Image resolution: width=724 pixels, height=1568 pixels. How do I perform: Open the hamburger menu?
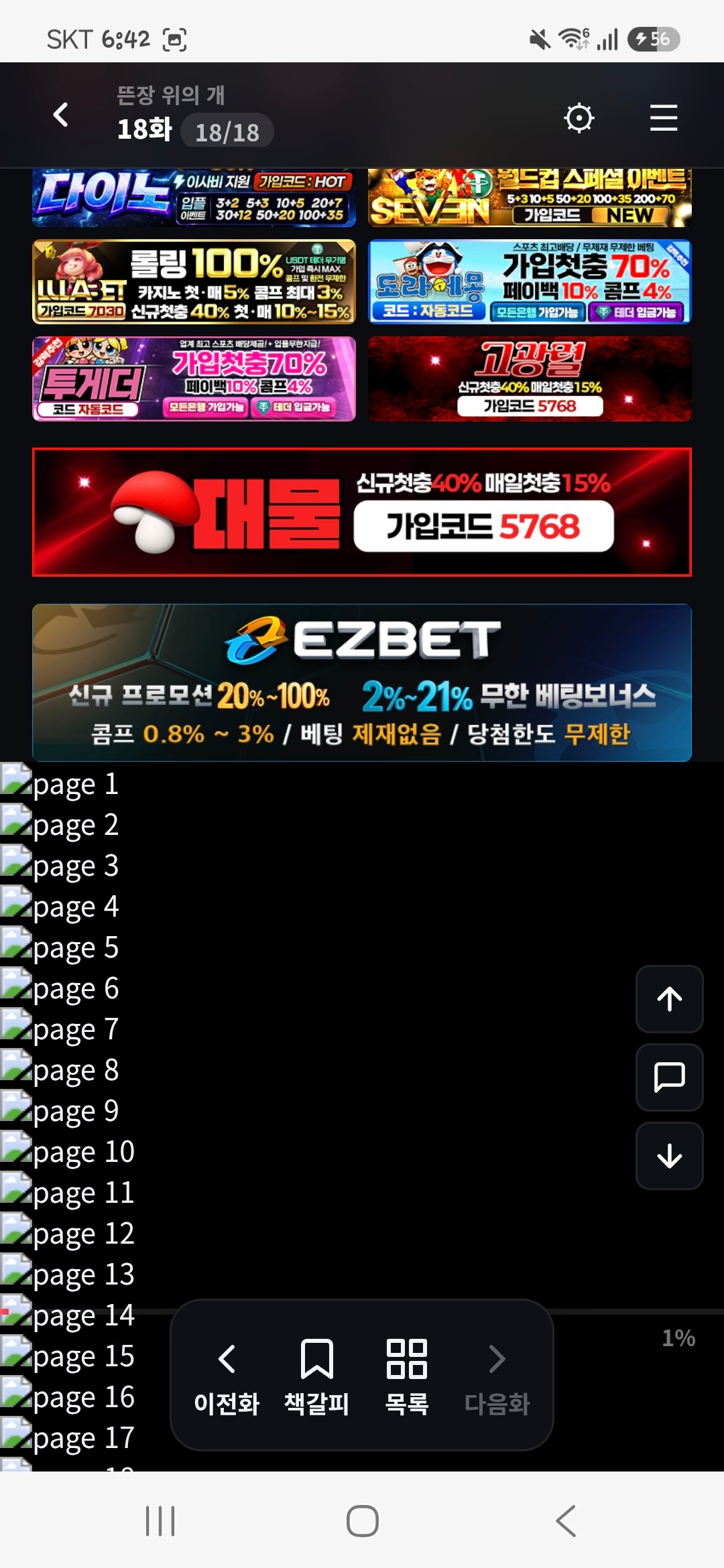pyautogui.click(x=663, y=118)
